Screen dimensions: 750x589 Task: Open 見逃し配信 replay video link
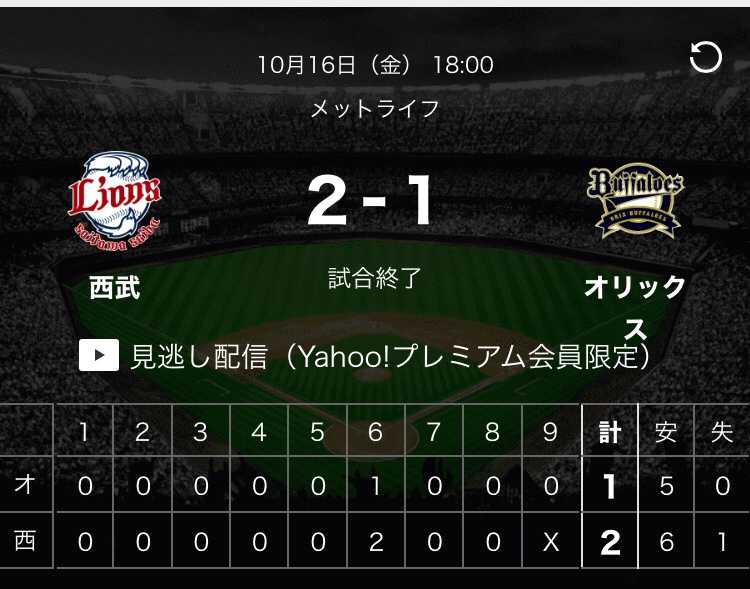point(365,356)
